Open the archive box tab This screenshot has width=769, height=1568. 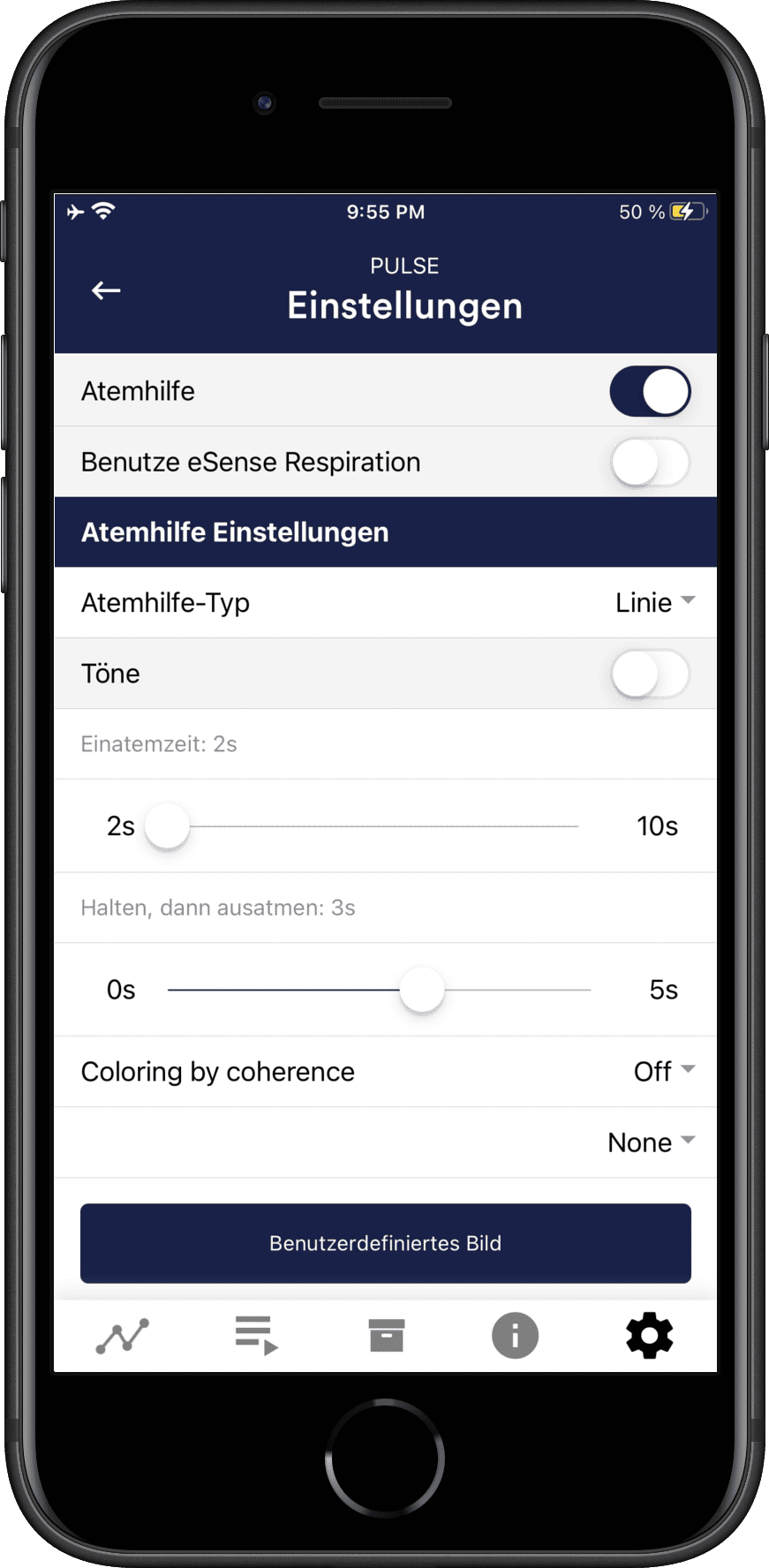click(386, 1335)
